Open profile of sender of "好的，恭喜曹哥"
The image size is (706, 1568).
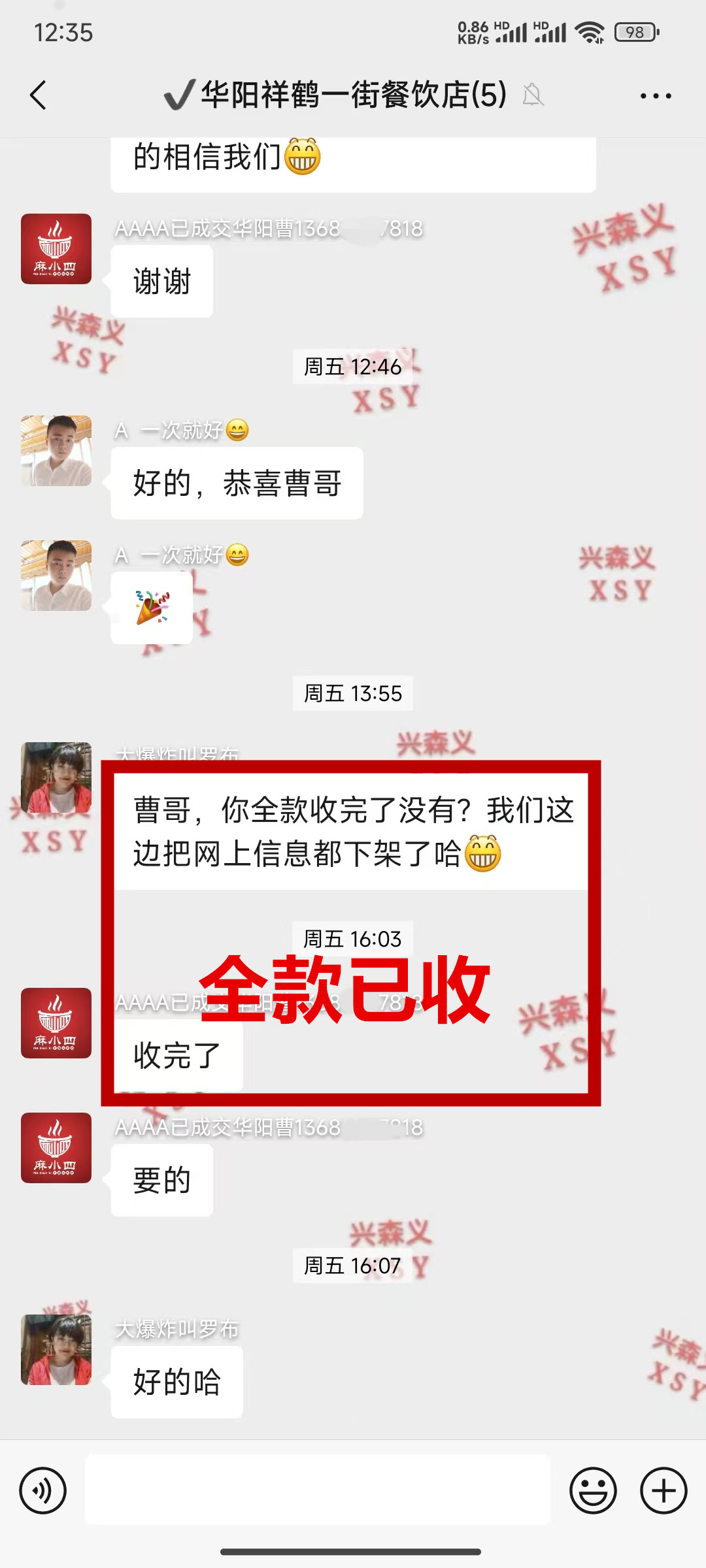(x=56, y=451)
